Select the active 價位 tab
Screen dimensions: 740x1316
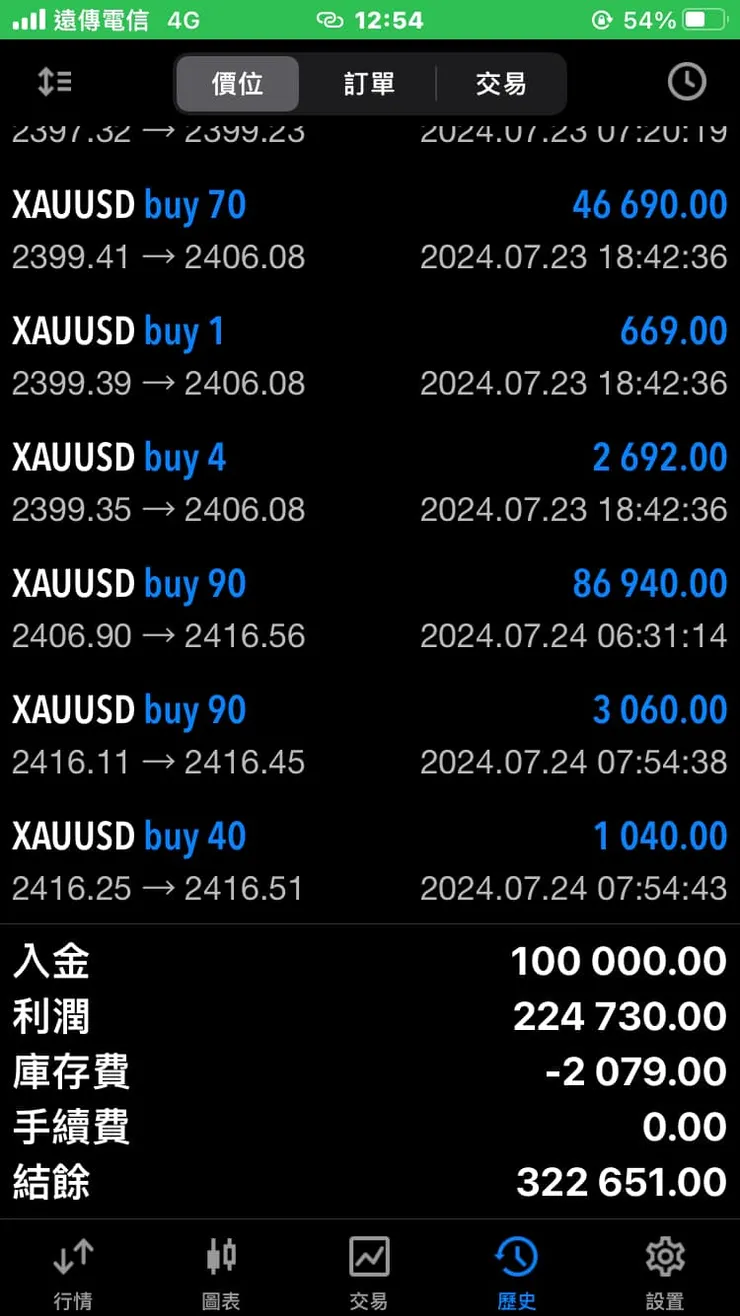[x=237, y=84]
